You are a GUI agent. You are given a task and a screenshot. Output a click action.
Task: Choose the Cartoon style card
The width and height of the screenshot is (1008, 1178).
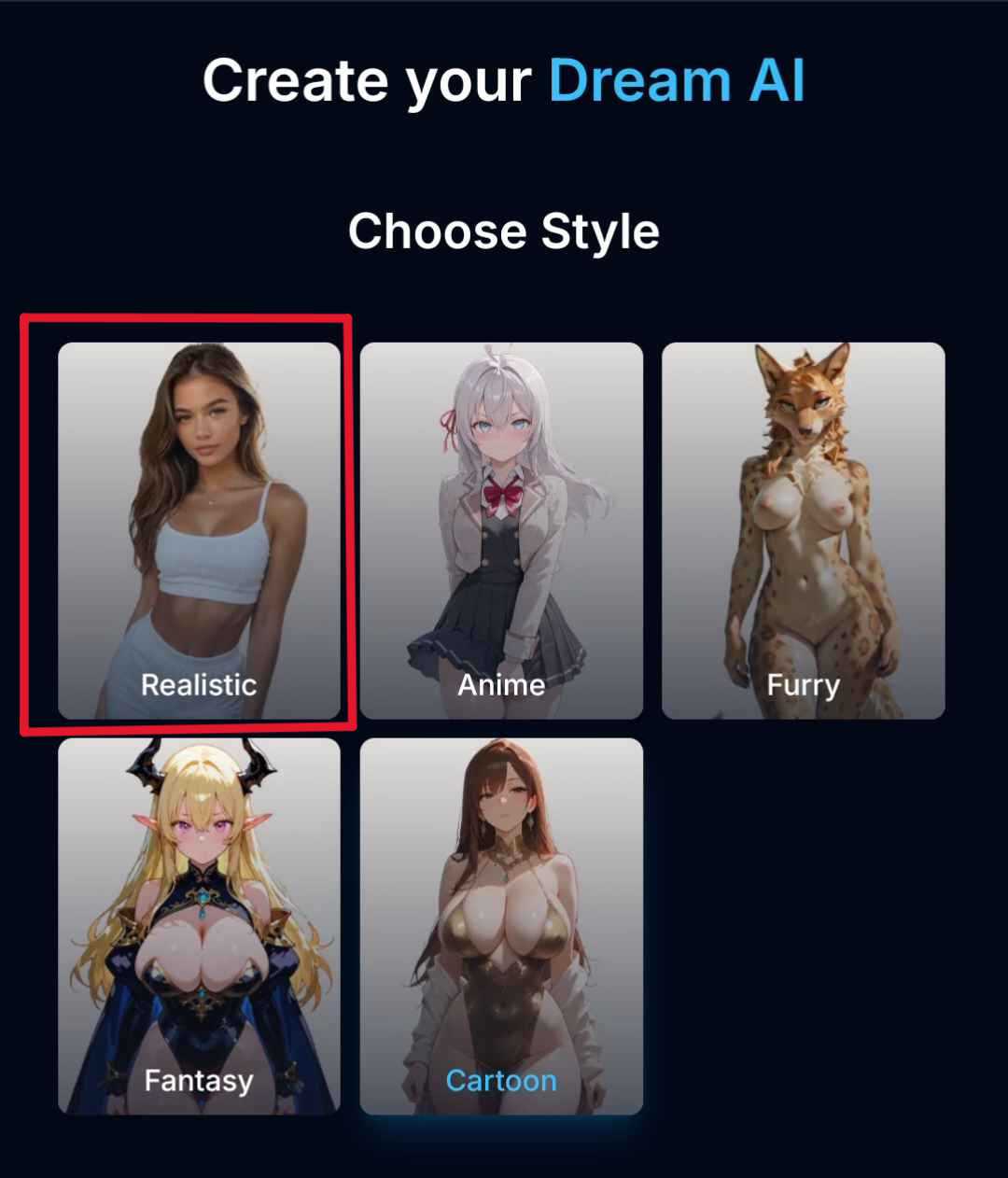pyautogui.click(x=501, y=926)
